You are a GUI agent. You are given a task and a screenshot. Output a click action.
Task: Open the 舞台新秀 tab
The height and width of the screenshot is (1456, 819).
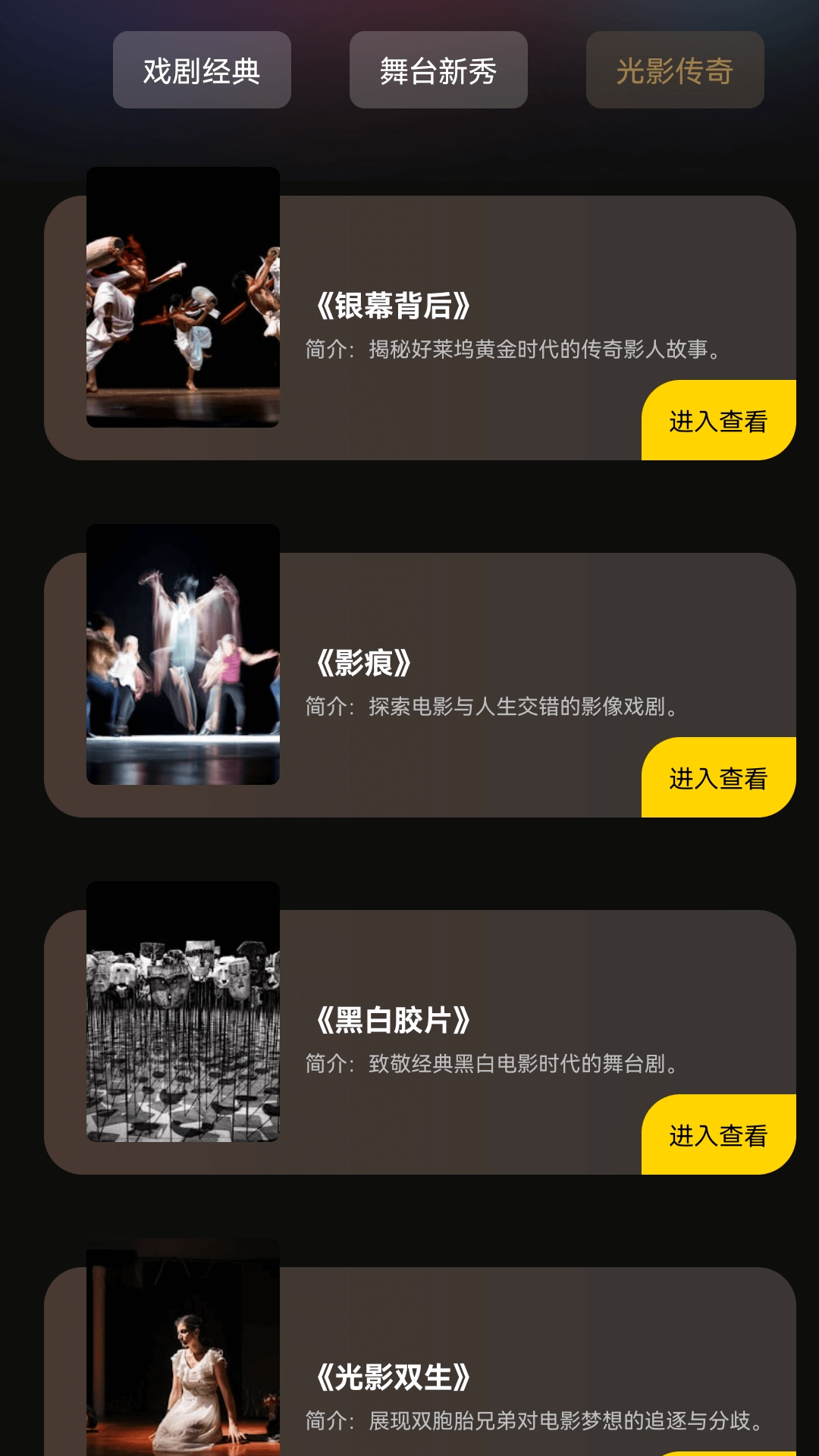pyautogui.click(x=438, y=72)
